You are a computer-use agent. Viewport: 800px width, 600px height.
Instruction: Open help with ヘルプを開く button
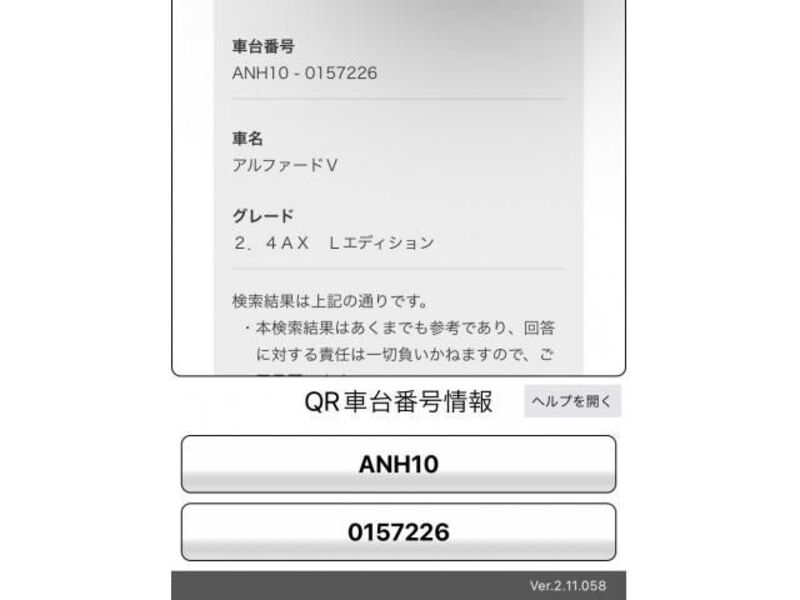[x=572, y=401]
